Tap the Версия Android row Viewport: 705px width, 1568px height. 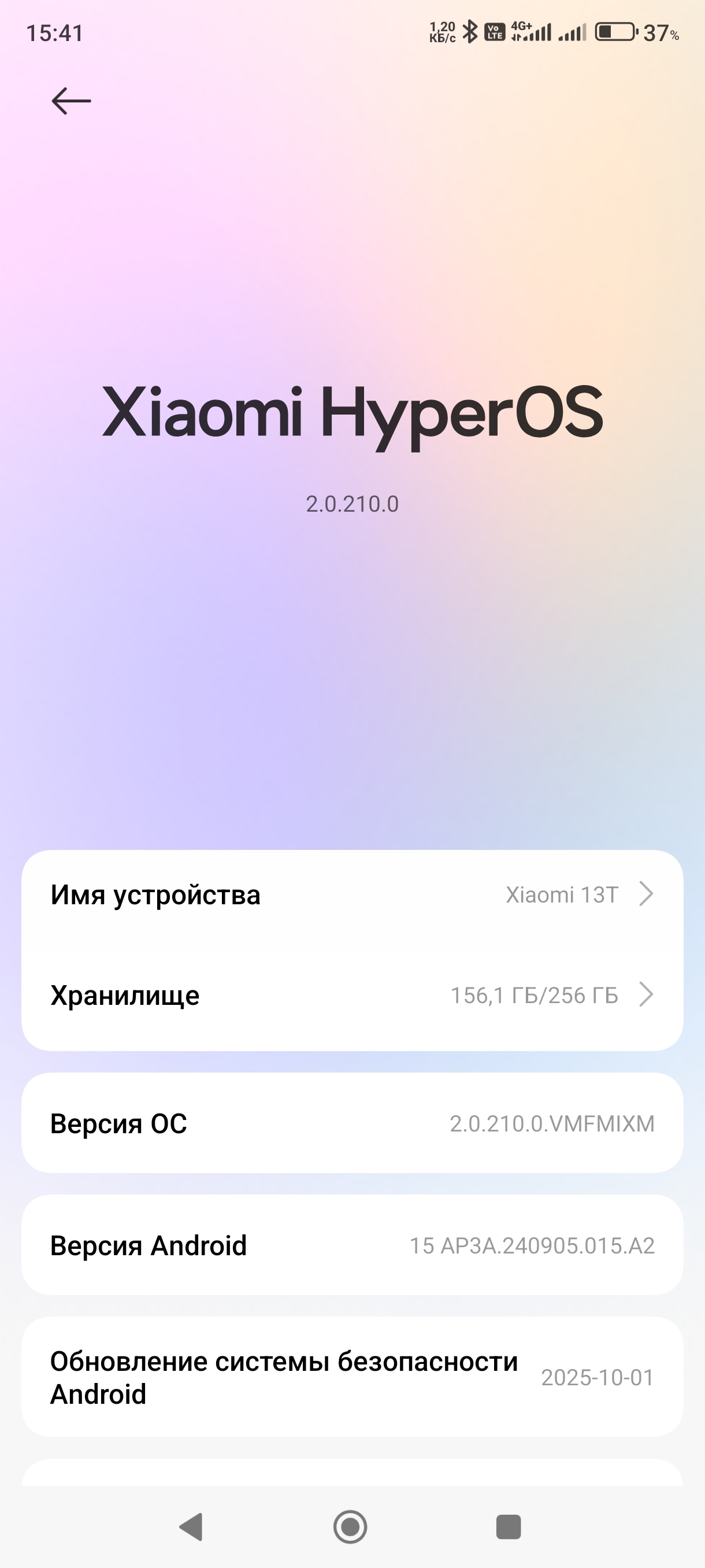(351, 1245)
